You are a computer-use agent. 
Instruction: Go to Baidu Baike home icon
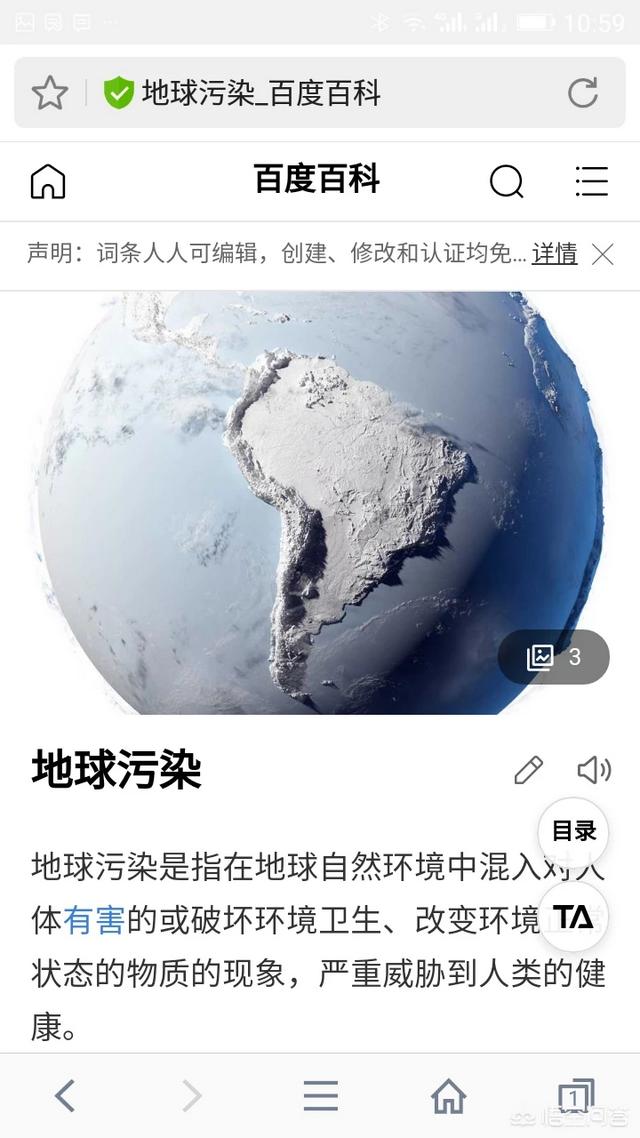click(x=47, y=181)
